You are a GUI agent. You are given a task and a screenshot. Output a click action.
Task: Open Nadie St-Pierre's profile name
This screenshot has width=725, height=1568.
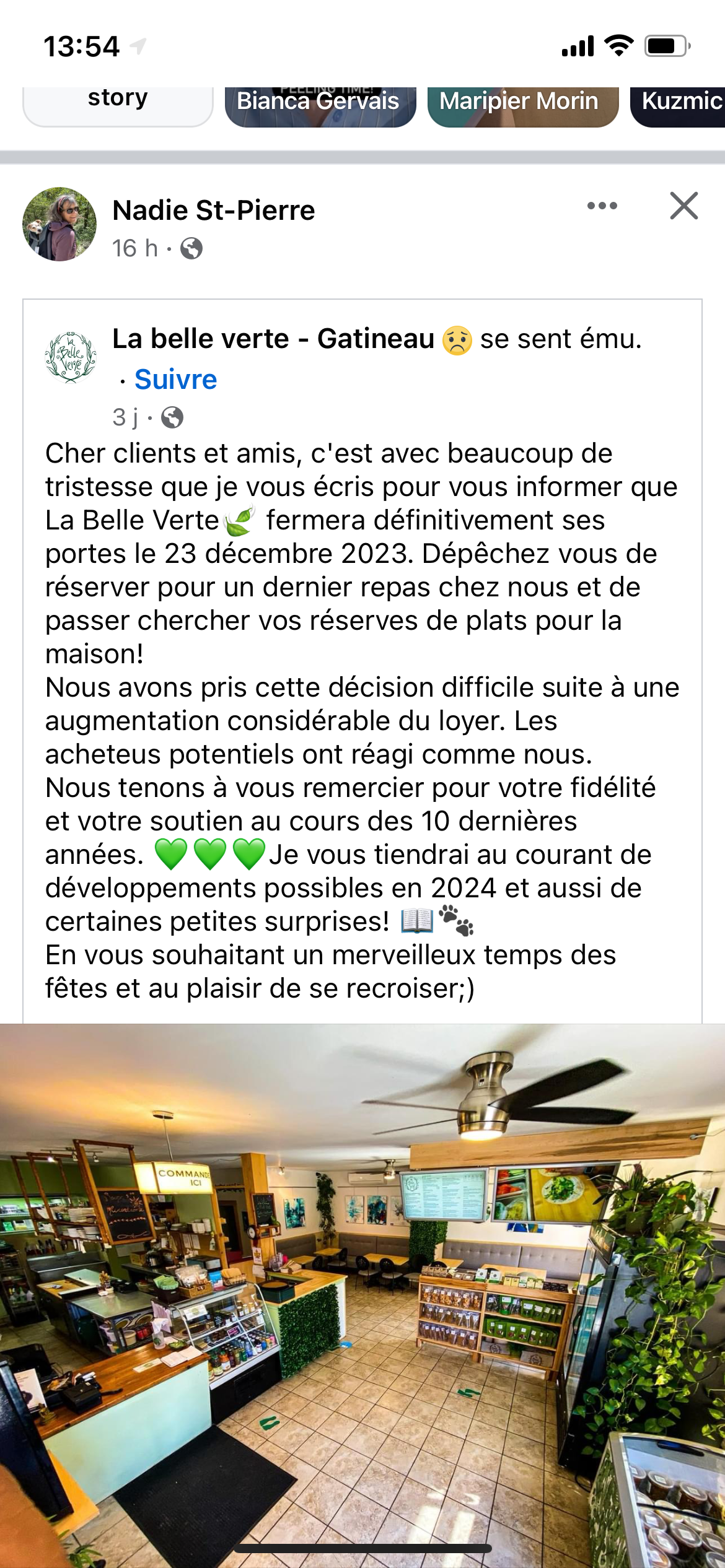[214, 211]
